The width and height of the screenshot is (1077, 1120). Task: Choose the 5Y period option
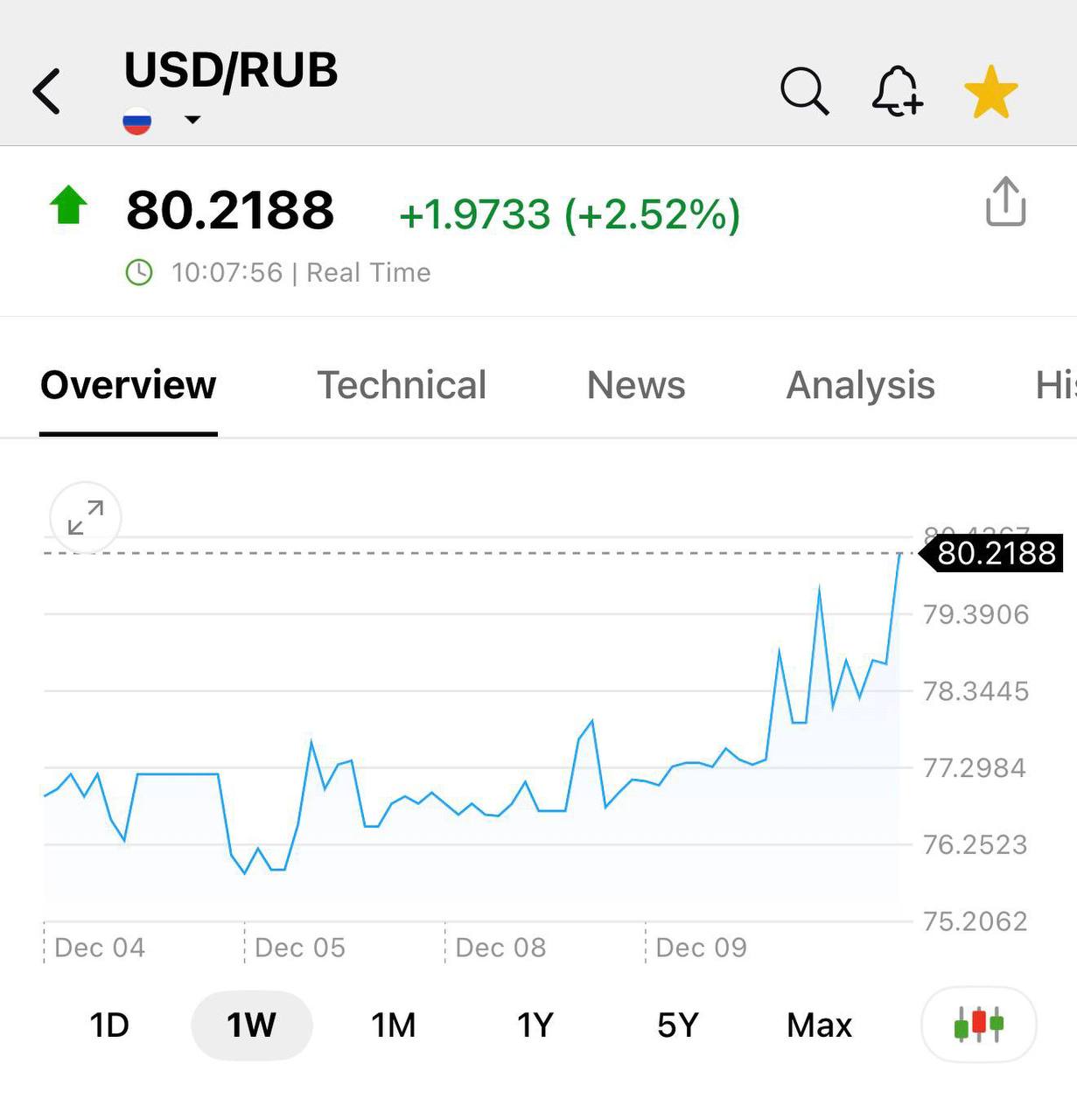click(676, 1024)
